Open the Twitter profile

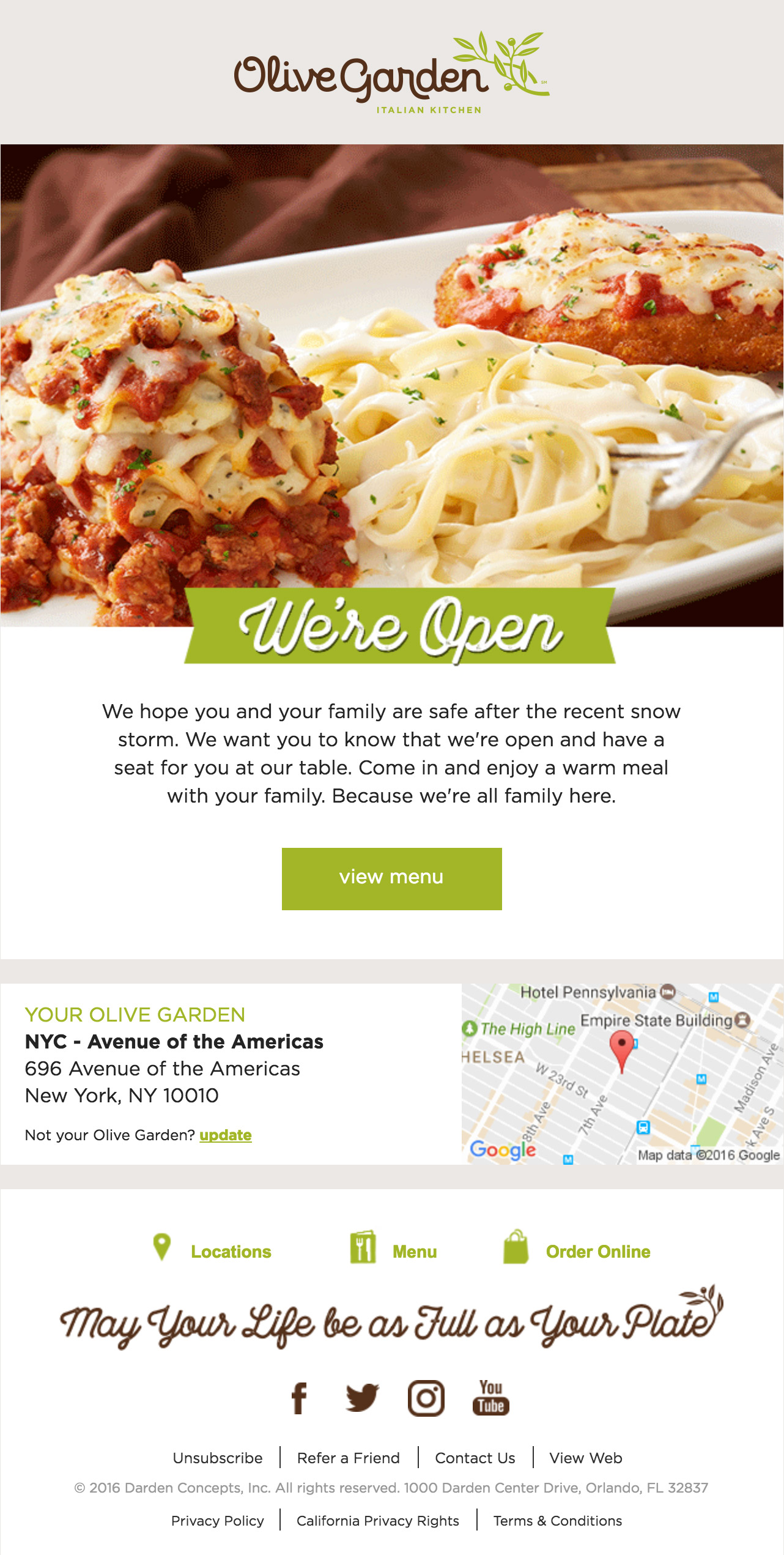362,1398
